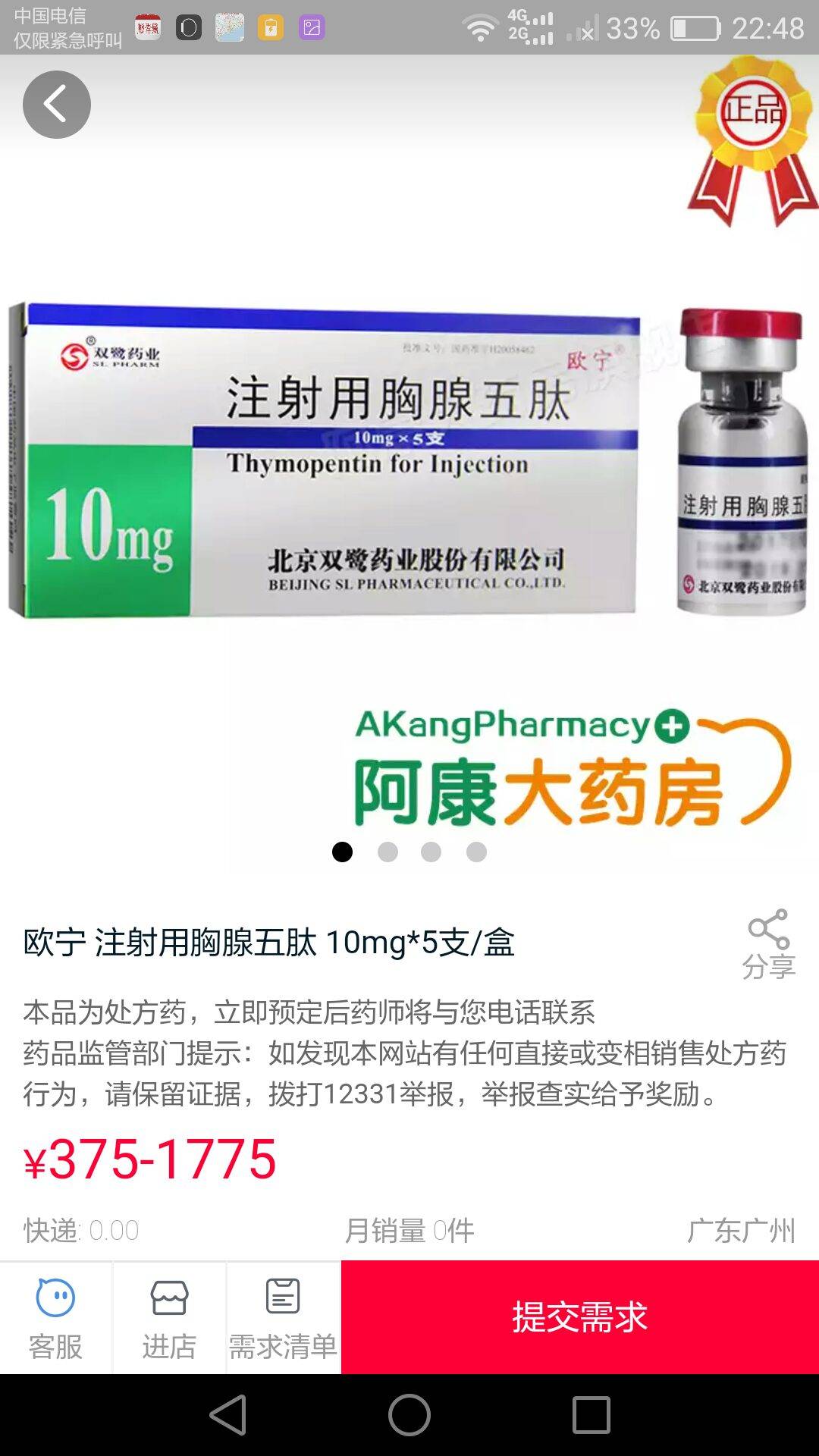The height and width of the screenshot is (1456, 819).
Task: Go back using the top-left arrow
Action: 57,105
